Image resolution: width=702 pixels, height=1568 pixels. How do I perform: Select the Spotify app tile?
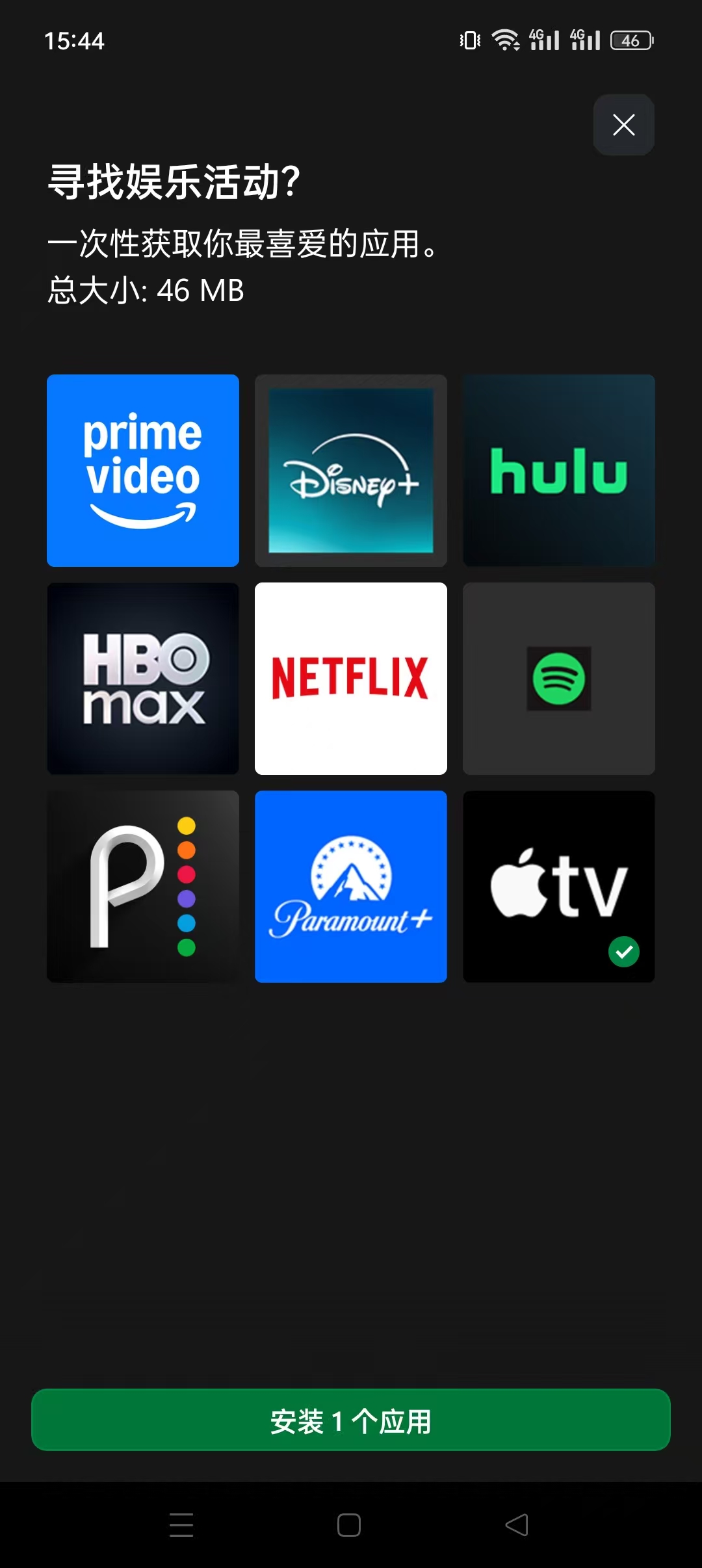(x=558, y=678)
